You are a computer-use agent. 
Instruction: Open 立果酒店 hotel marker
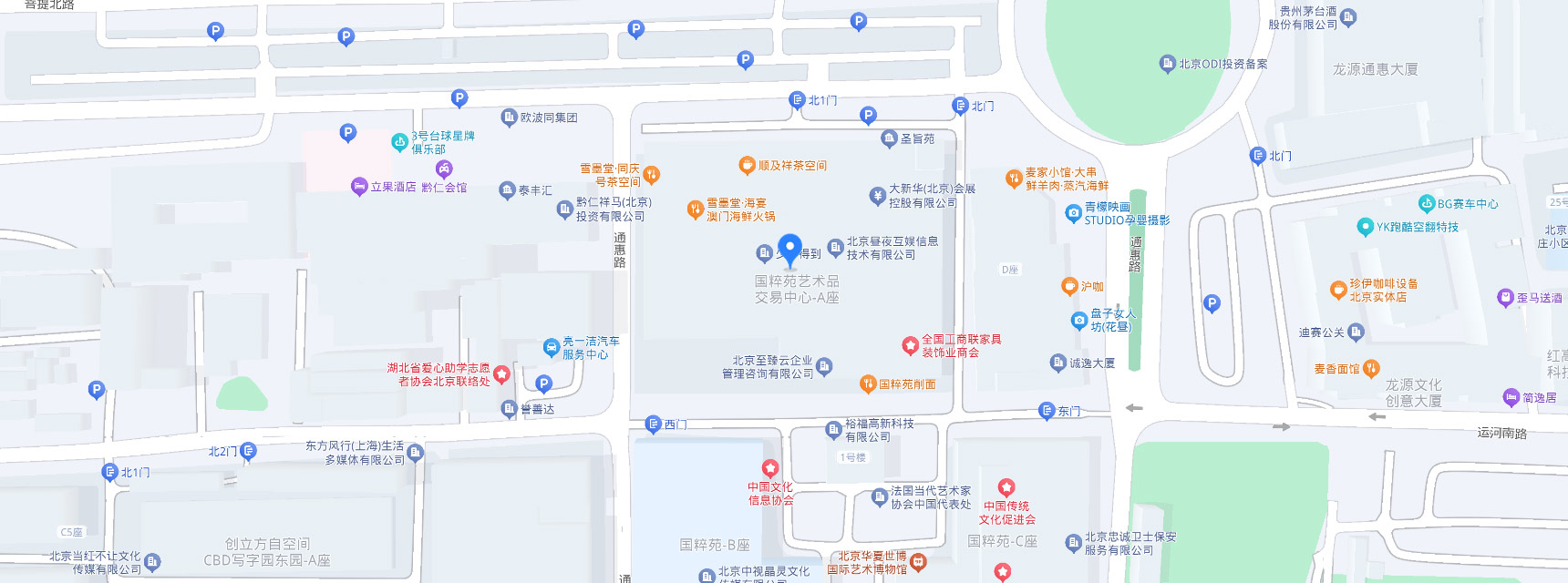coord(359,187)
